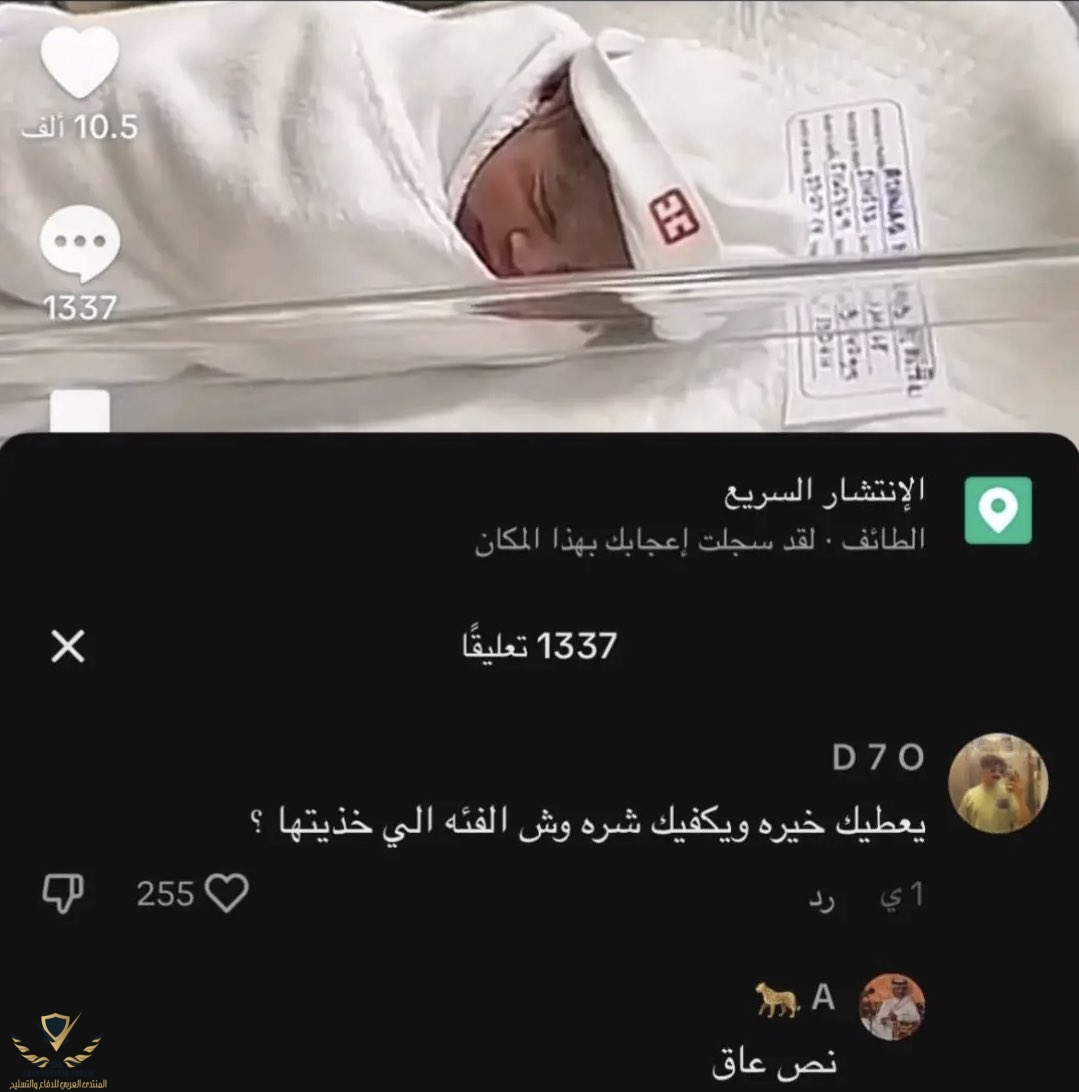The image size is (1079, 1092).
Task: Open commenter A's profile picture
Action: click(x=892, y=1005)
